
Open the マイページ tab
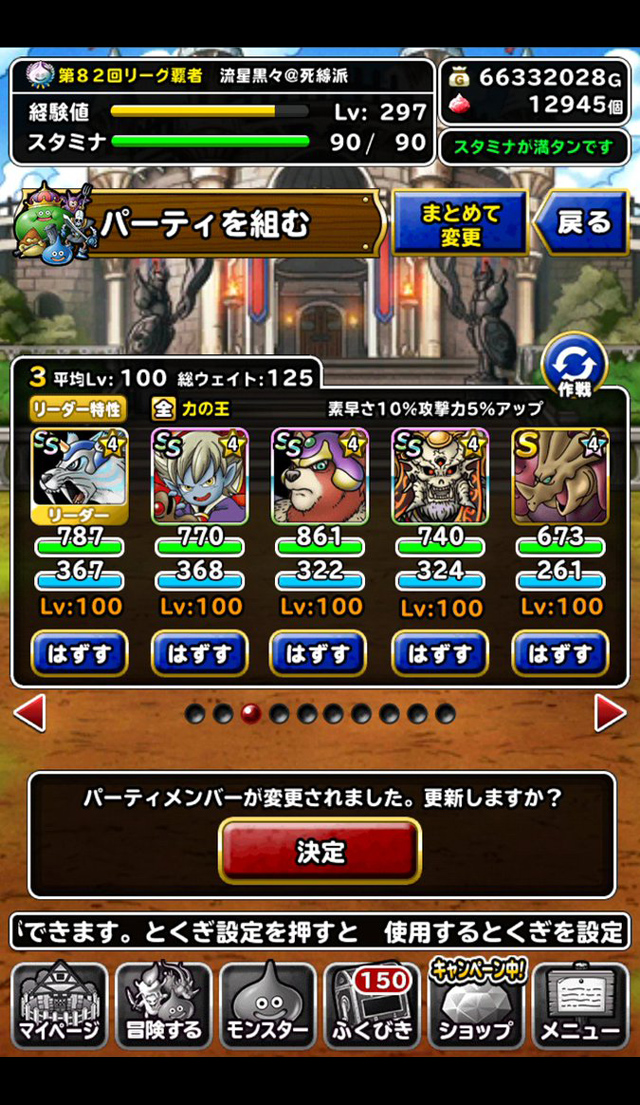(x=59, y=1006)
